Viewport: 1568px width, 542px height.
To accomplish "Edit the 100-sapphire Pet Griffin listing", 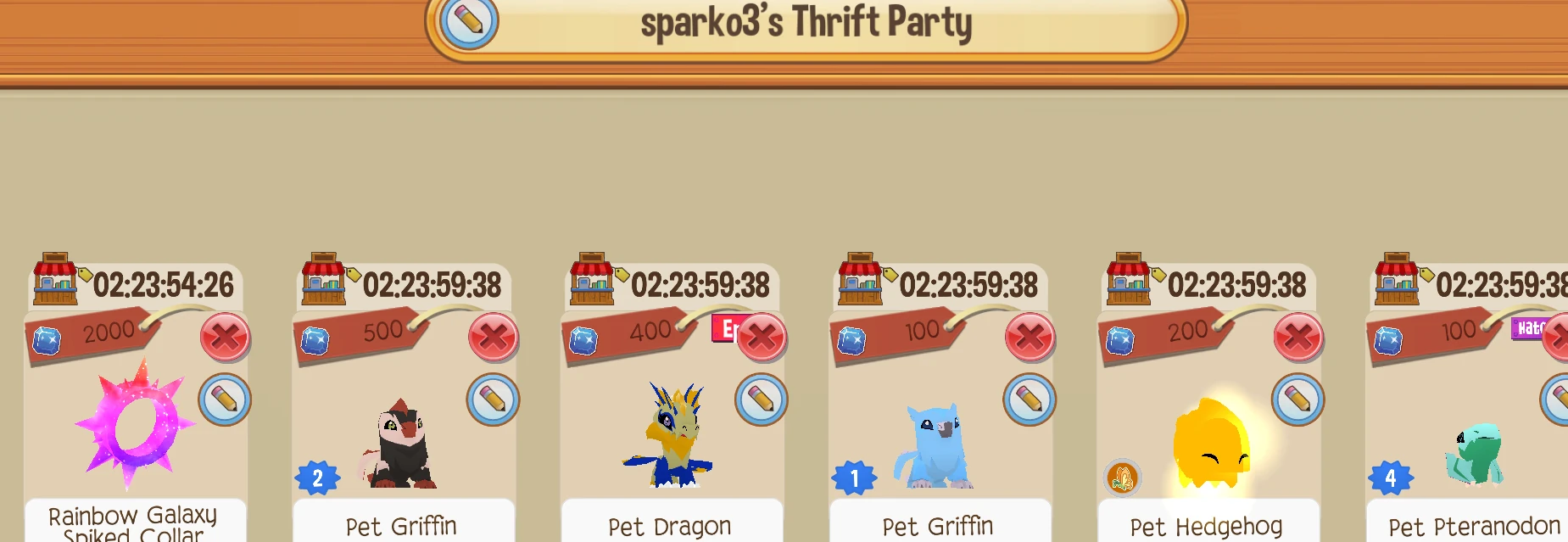I will tap(1029, 400).
